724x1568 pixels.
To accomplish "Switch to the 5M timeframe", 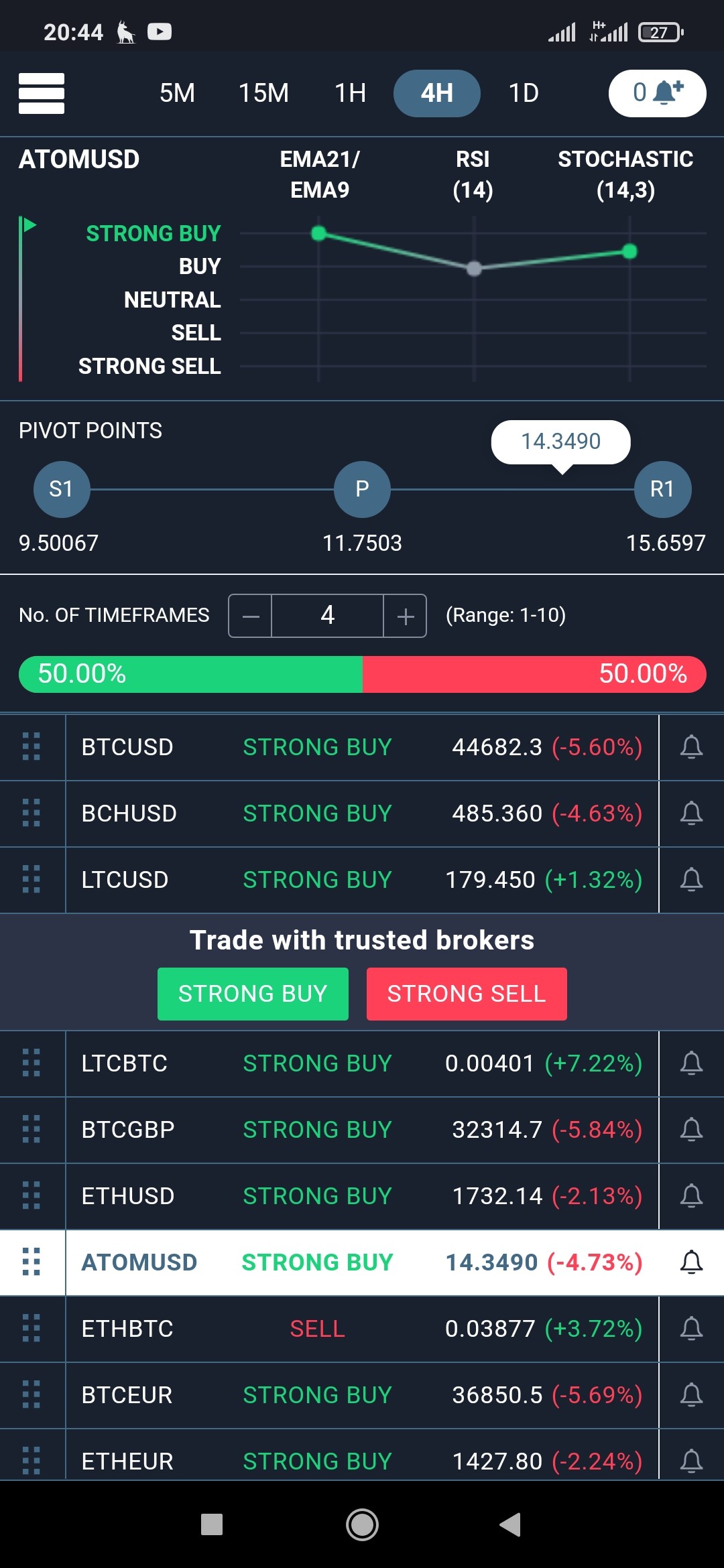I will (x=177, y=93).
